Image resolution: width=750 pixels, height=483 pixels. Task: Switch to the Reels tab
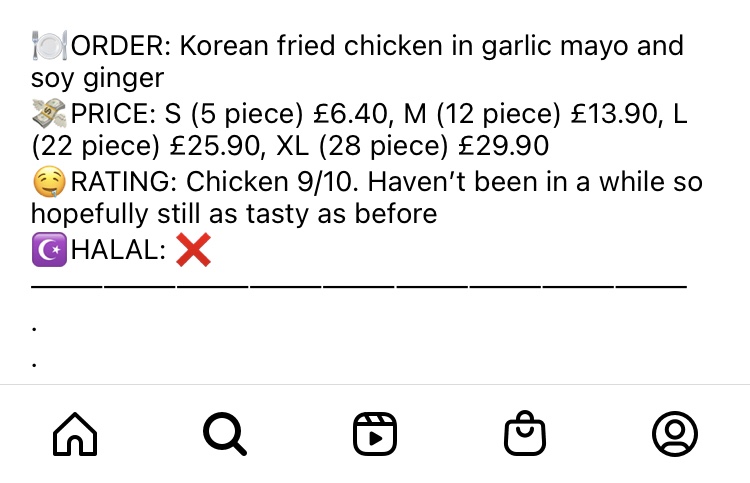point(375,434)
